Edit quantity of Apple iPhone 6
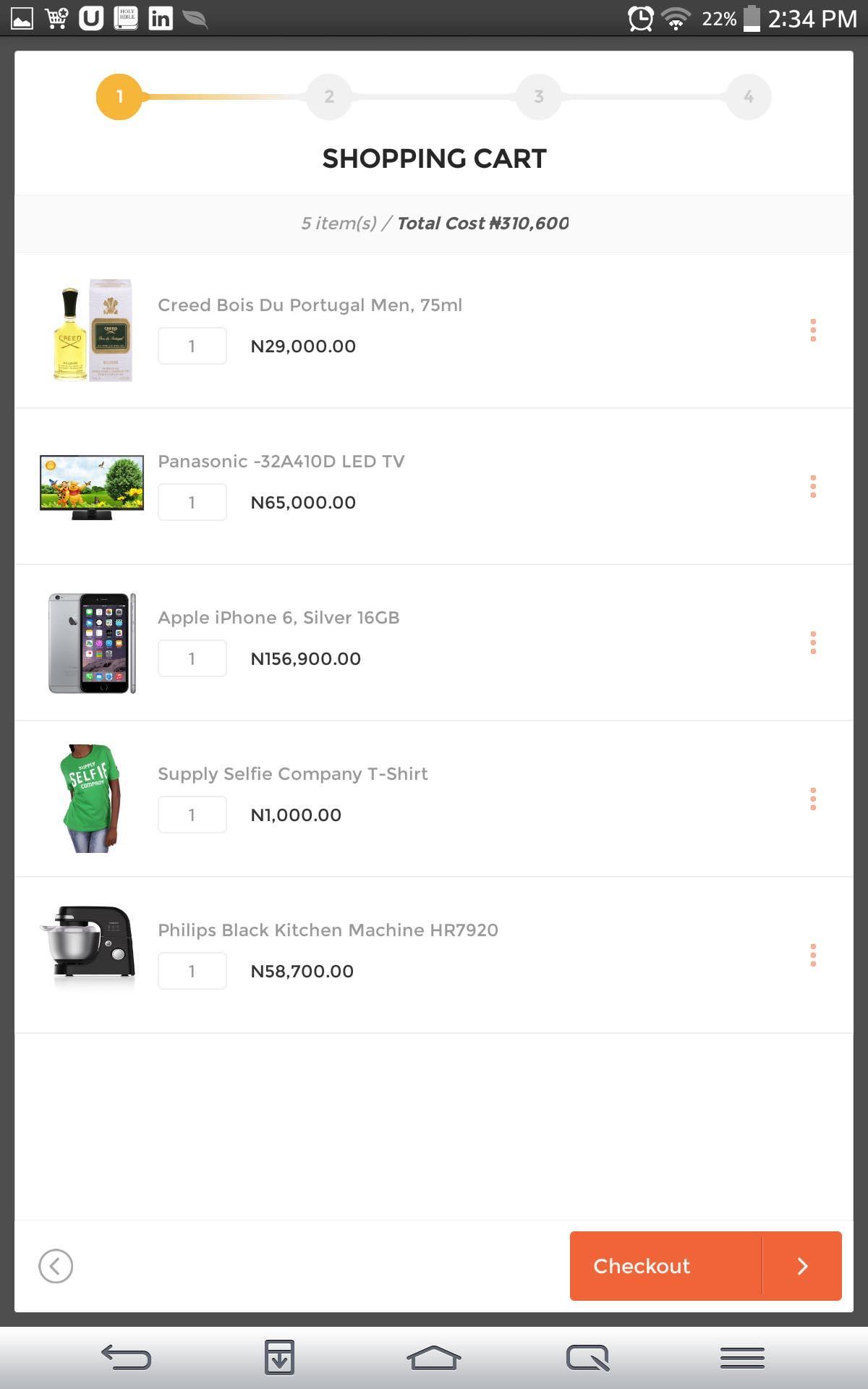Image resolution: width=868 pixels, height=1389 pixels. (x=192, y=658)
